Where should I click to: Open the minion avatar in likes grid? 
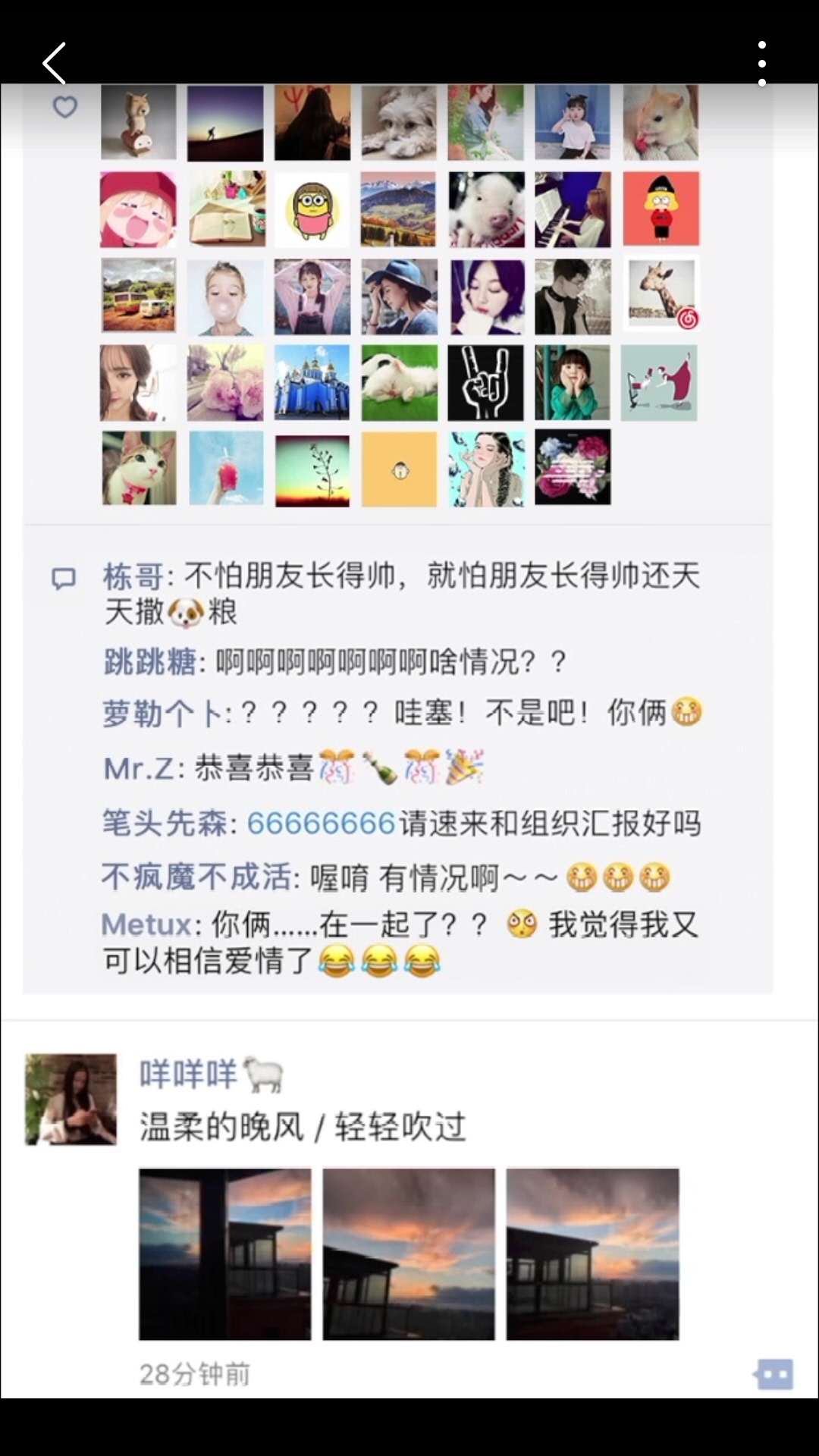(x=312, y=209)
